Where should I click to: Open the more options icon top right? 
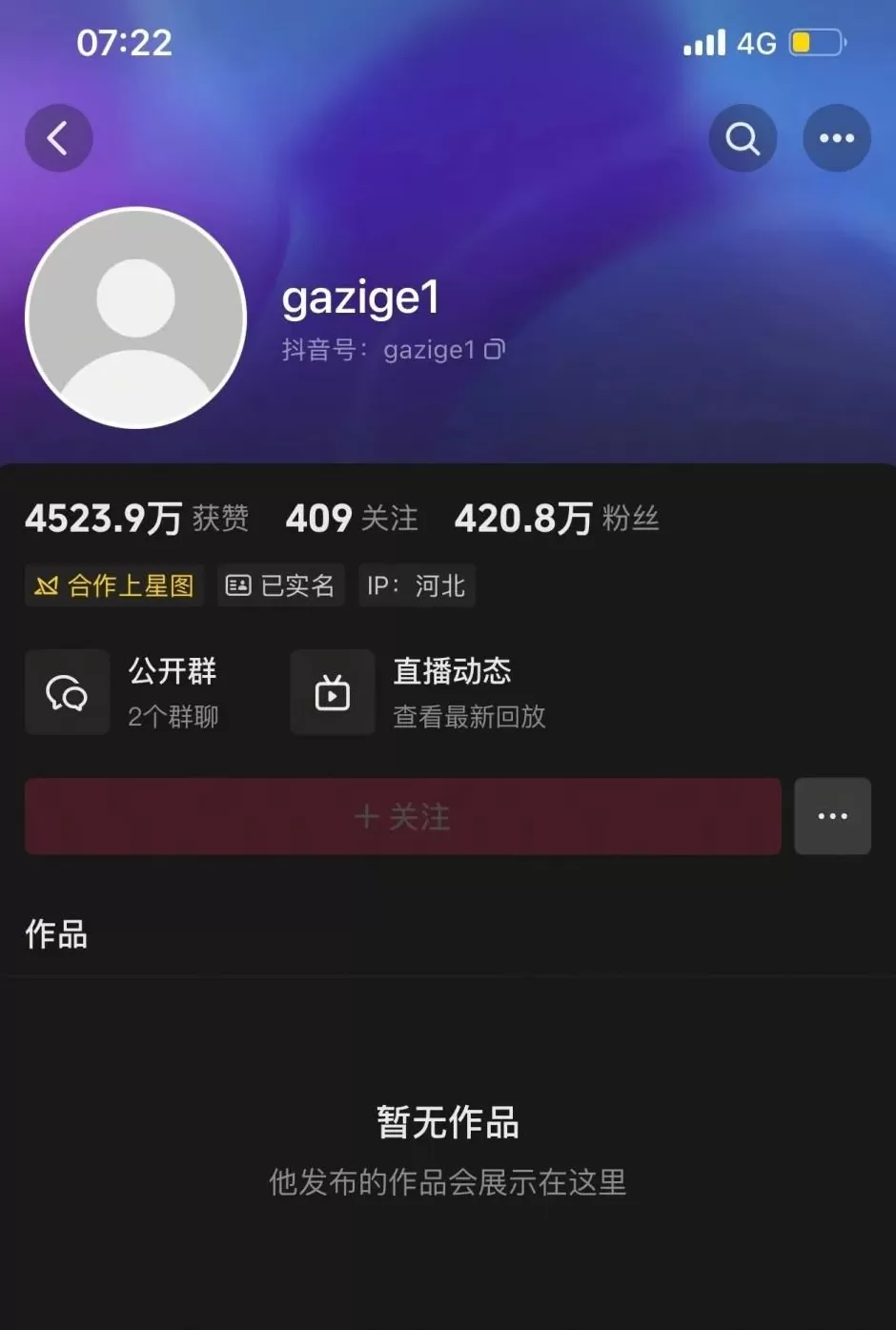tap(836, 138)
